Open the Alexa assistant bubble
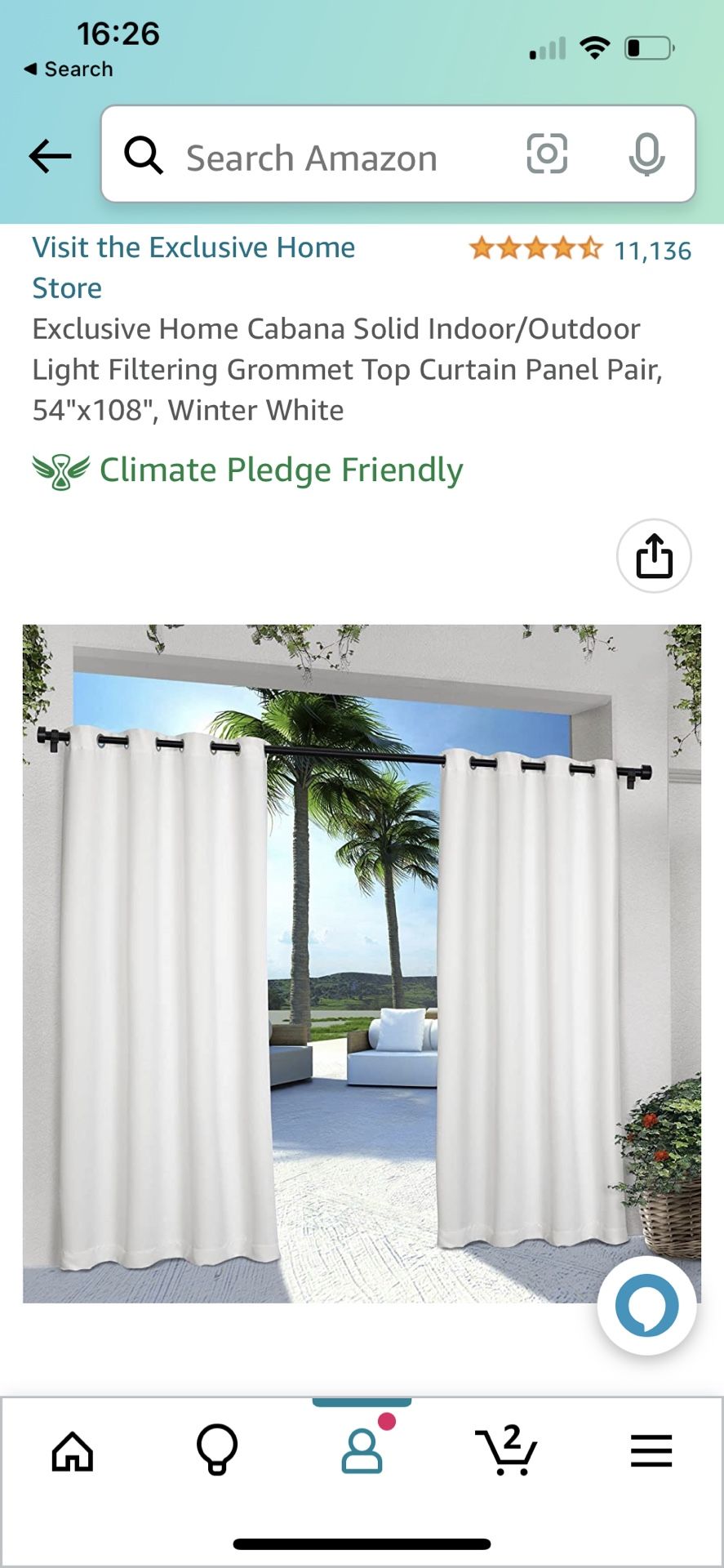The width and height of the screenshot is (724, 1568). pos(646,1305)
